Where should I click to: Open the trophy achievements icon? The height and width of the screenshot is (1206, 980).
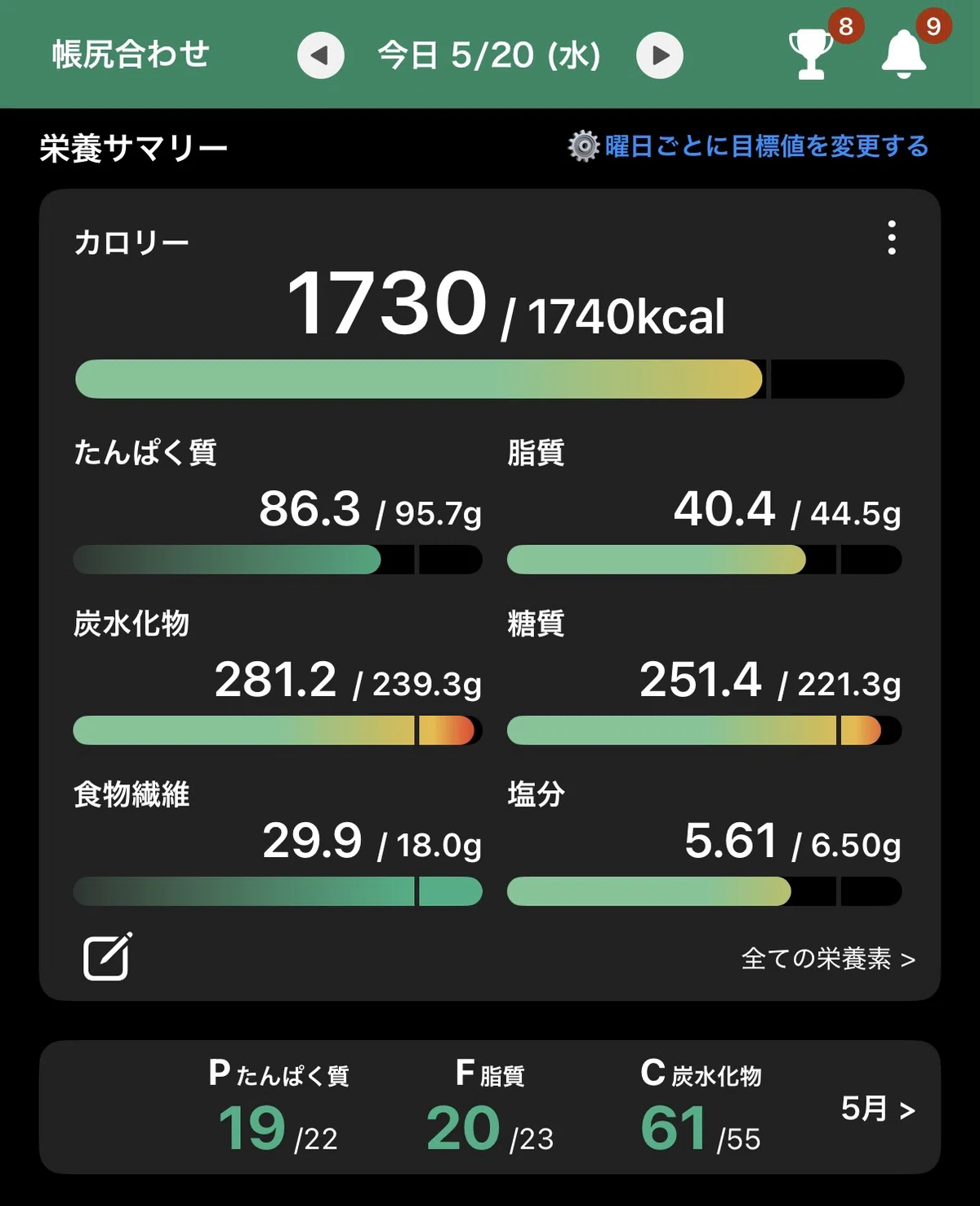pyautogui.click(x=811, y=55)
